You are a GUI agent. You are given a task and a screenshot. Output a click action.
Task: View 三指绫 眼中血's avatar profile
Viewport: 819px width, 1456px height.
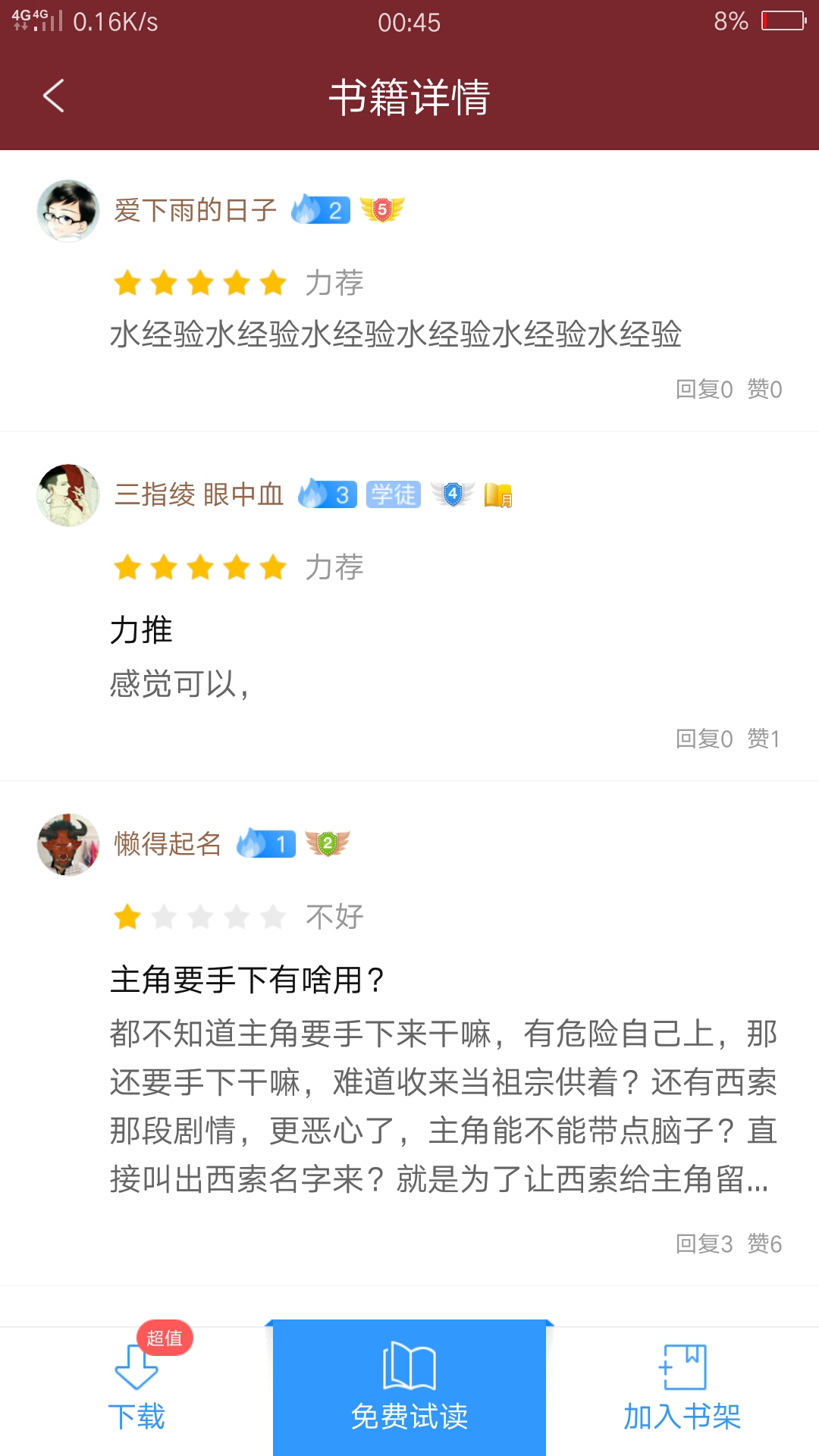point(68,495)
